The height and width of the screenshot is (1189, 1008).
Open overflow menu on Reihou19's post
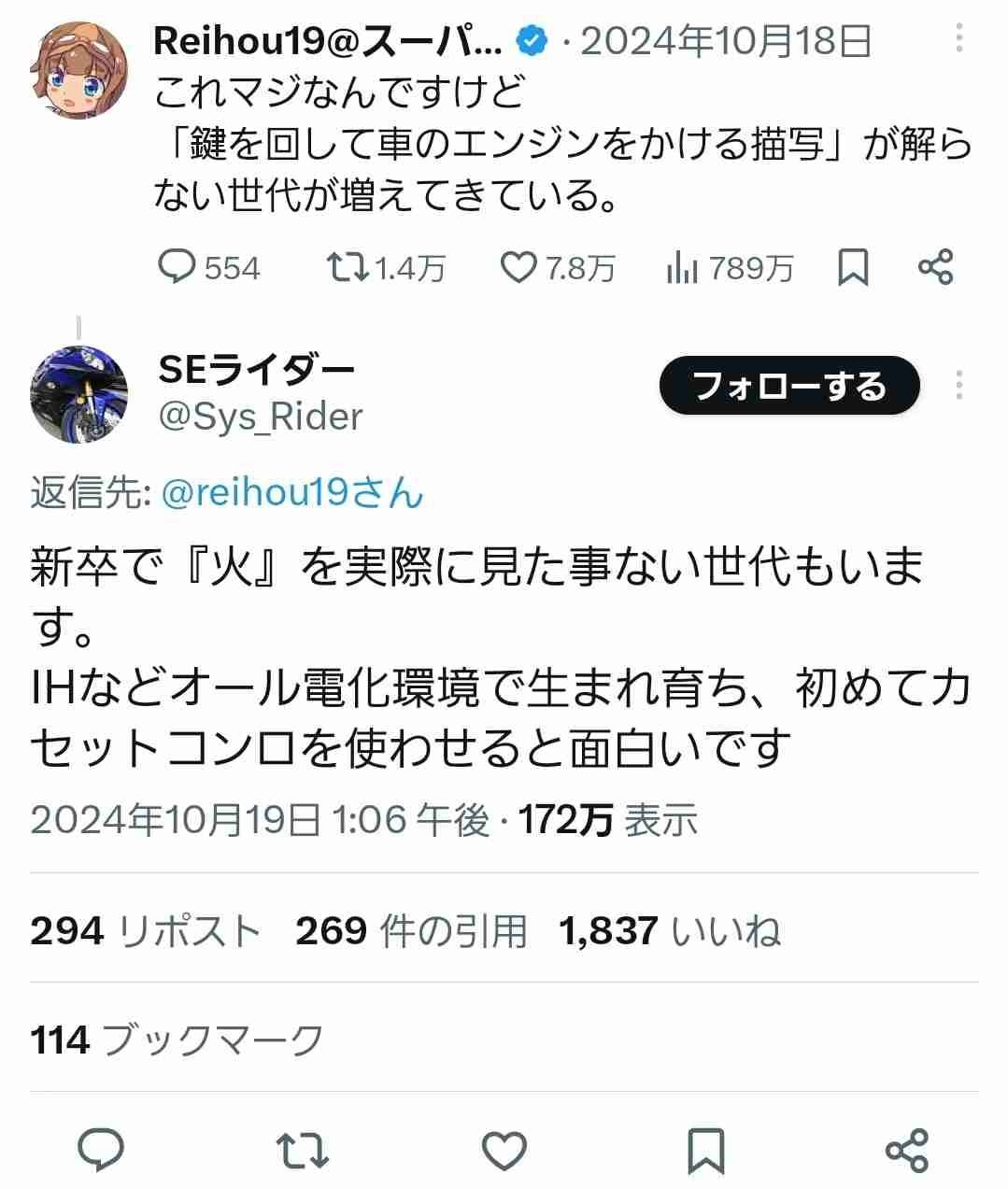(x=959, y=38)
